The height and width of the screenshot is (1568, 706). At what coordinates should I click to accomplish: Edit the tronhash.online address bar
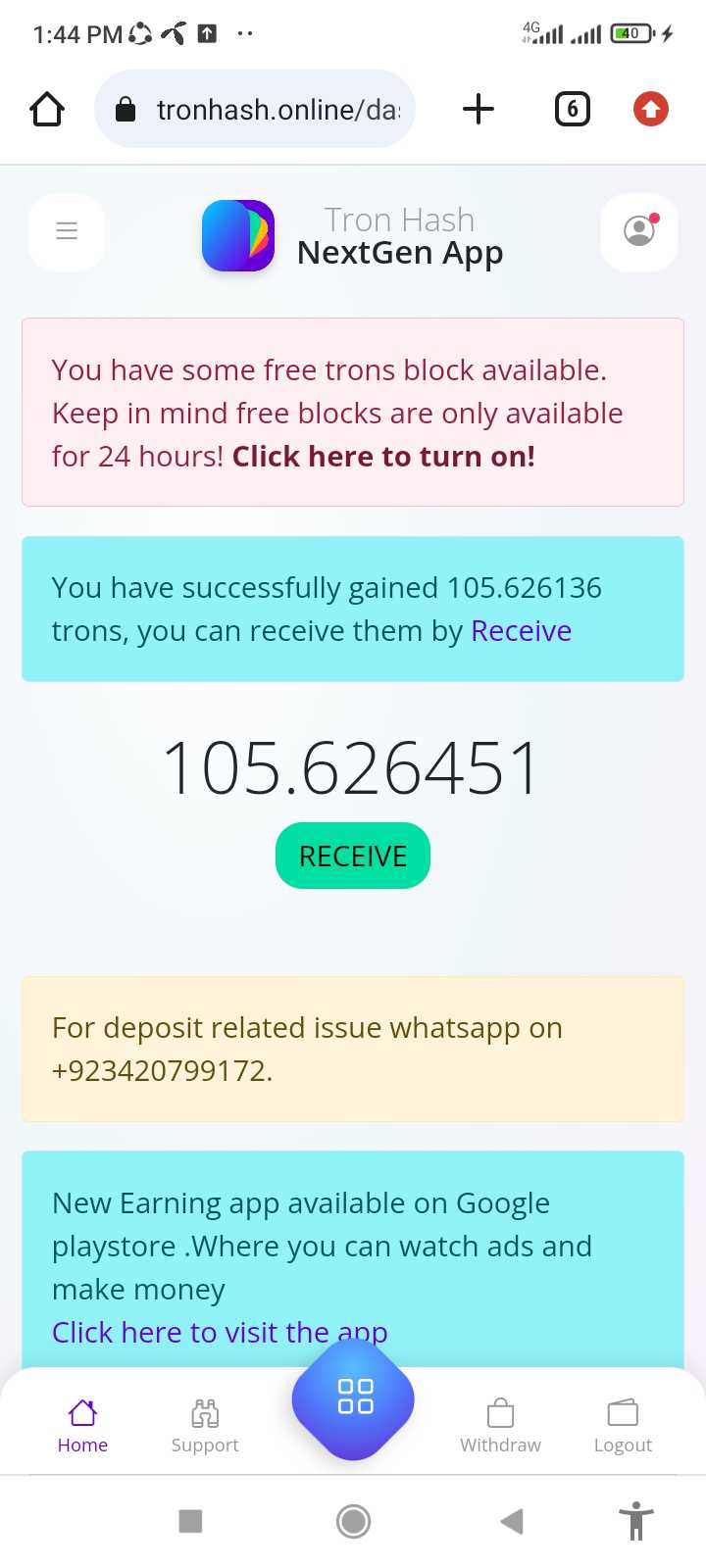(x=255, y=109)
